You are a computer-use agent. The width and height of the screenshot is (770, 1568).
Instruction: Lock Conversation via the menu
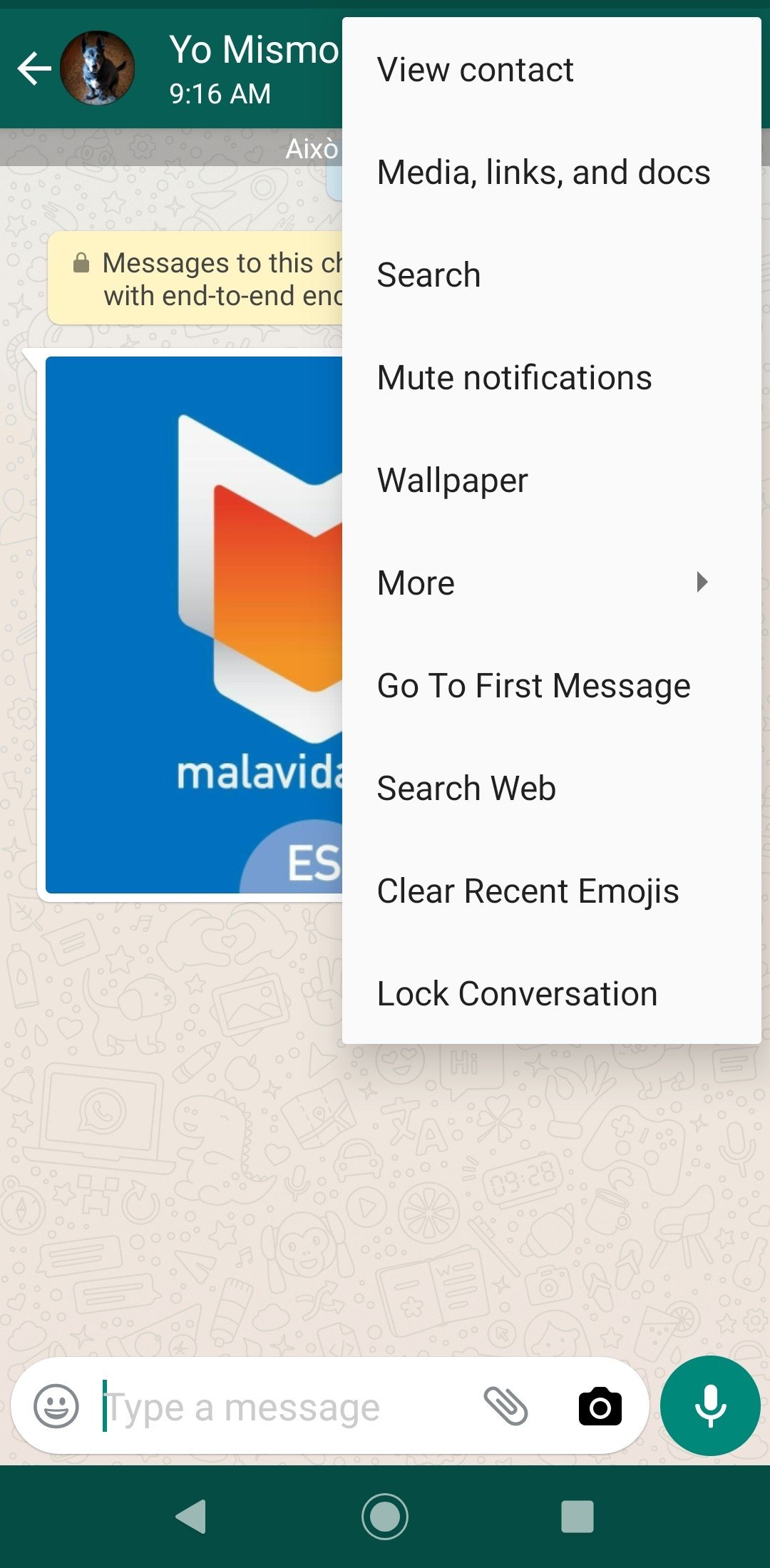(x=551, y=993)
